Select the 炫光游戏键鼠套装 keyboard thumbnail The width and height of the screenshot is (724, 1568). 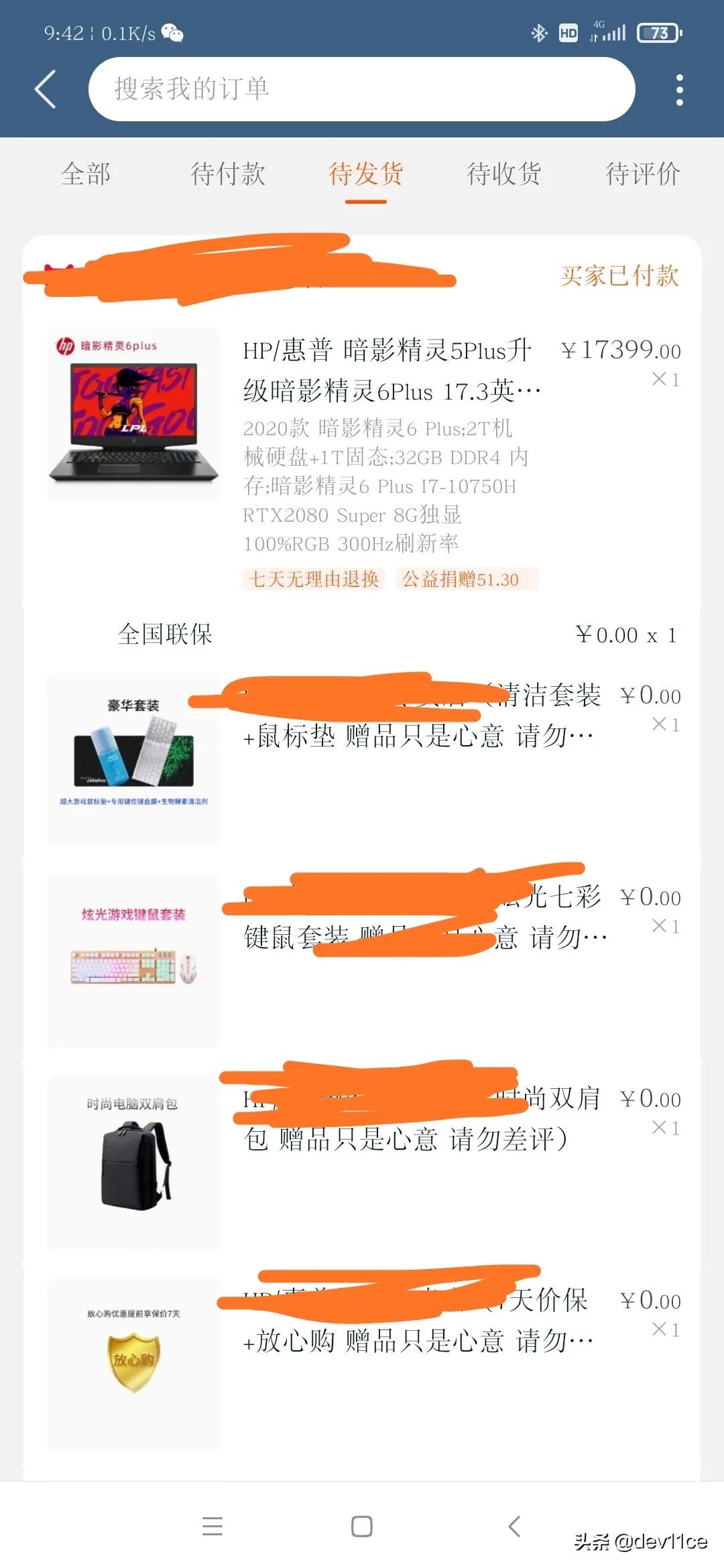[x=133, y=962]
